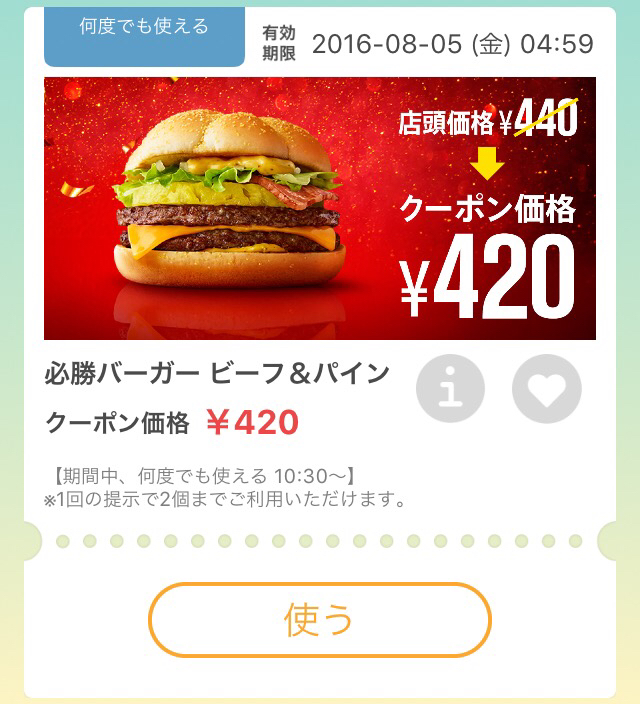
Task: Open coupon info details icon
Action: click(x=450, y=388)
